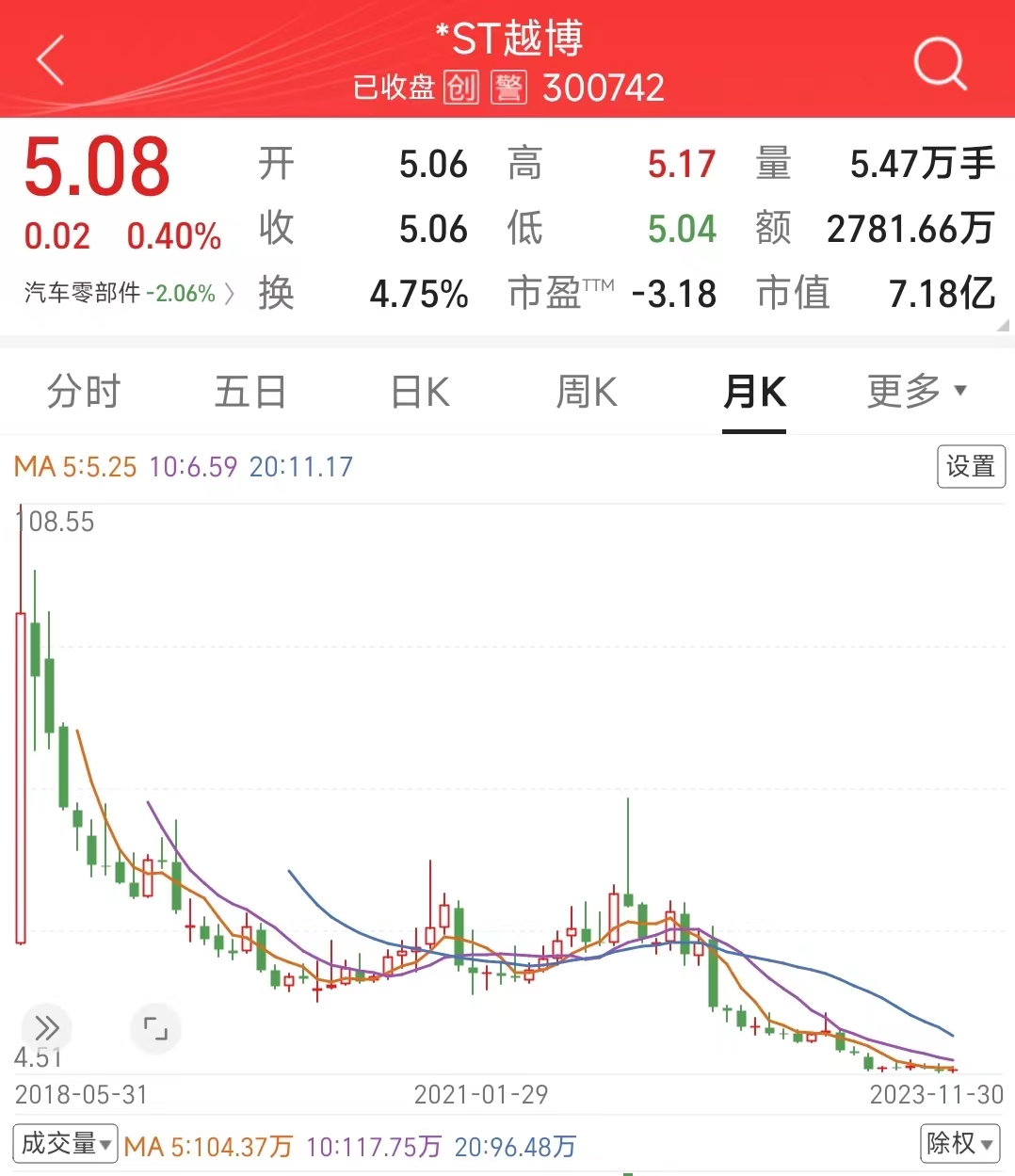Click the 警 risk-warning badge

coord(508,89)
